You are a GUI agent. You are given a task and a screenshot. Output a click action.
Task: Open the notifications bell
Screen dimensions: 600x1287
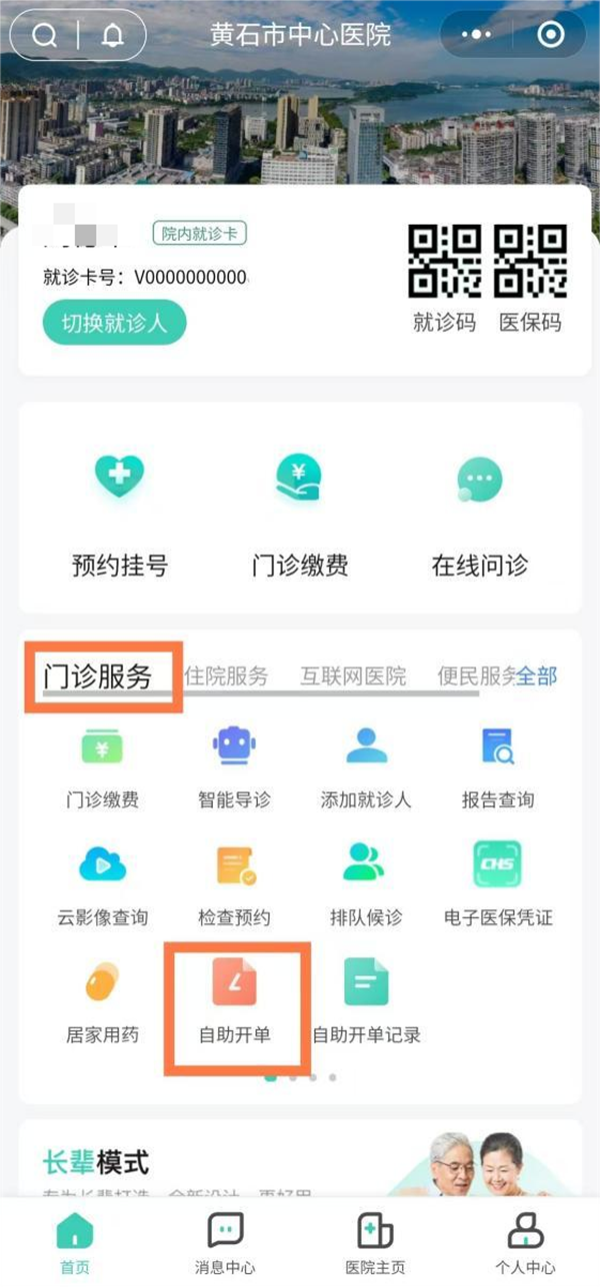[x=113, y=36]
